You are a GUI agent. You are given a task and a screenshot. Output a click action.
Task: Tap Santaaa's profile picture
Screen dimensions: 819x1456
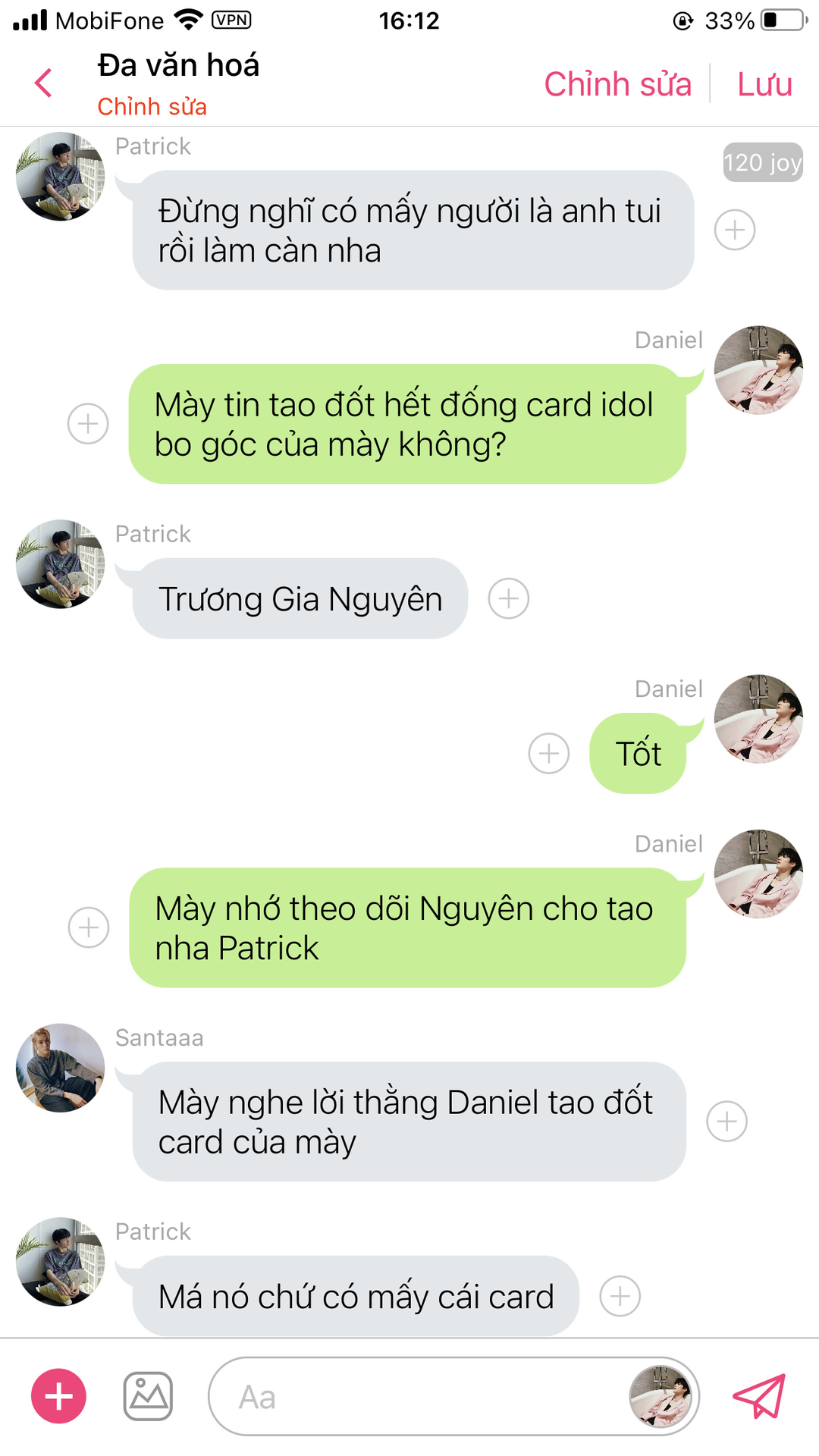click(61, 1068)
